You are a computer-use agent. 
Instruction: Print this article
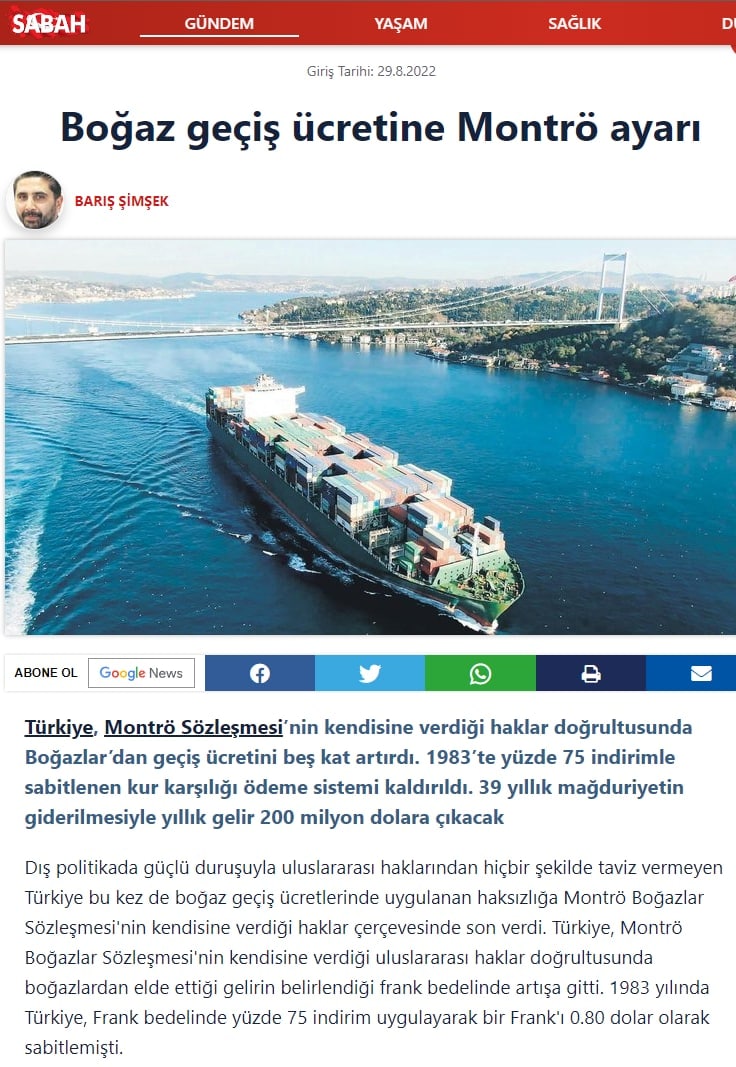(x=591, y=673)
